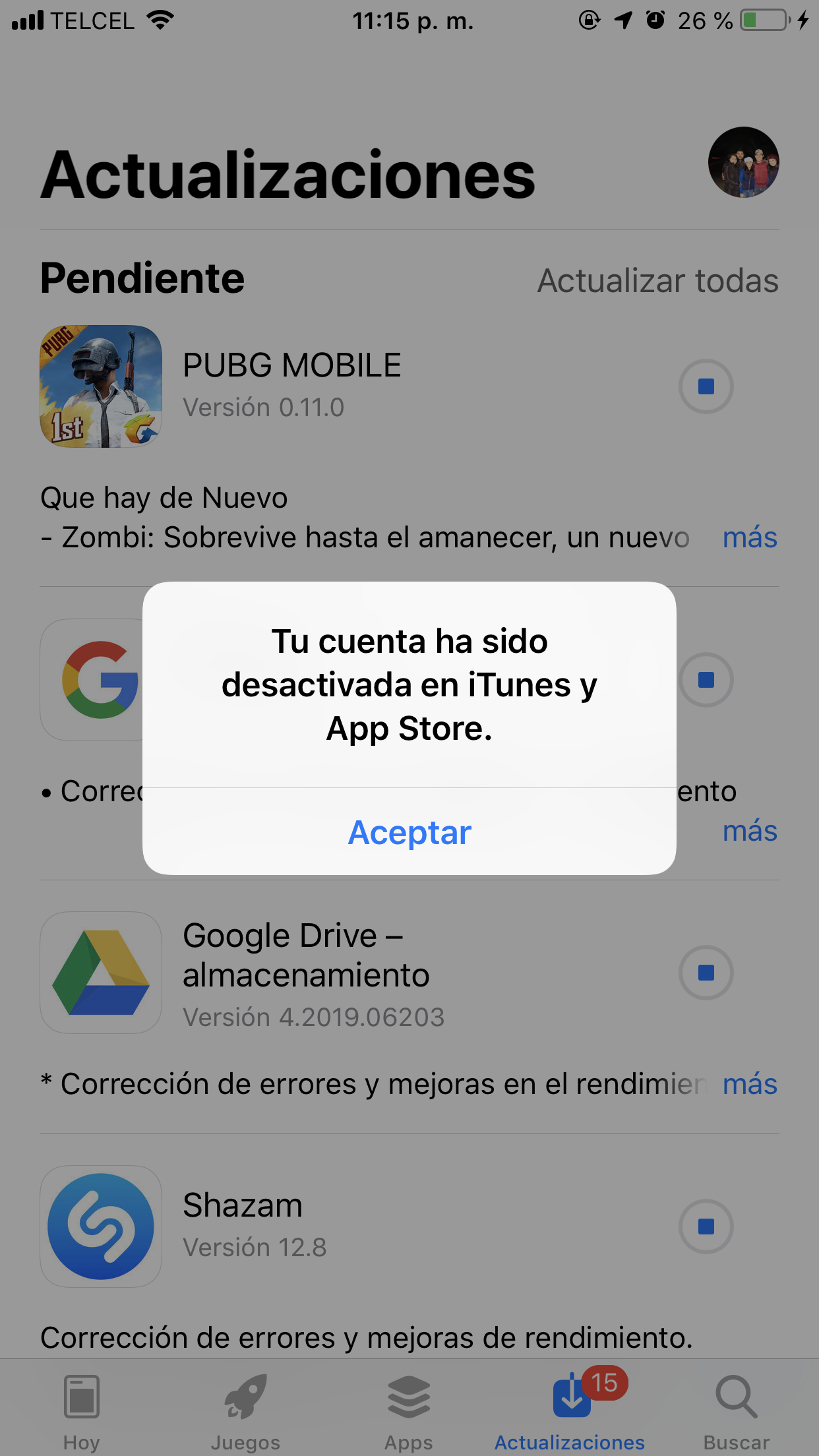Tap Actualizar todas

point(657,281)
